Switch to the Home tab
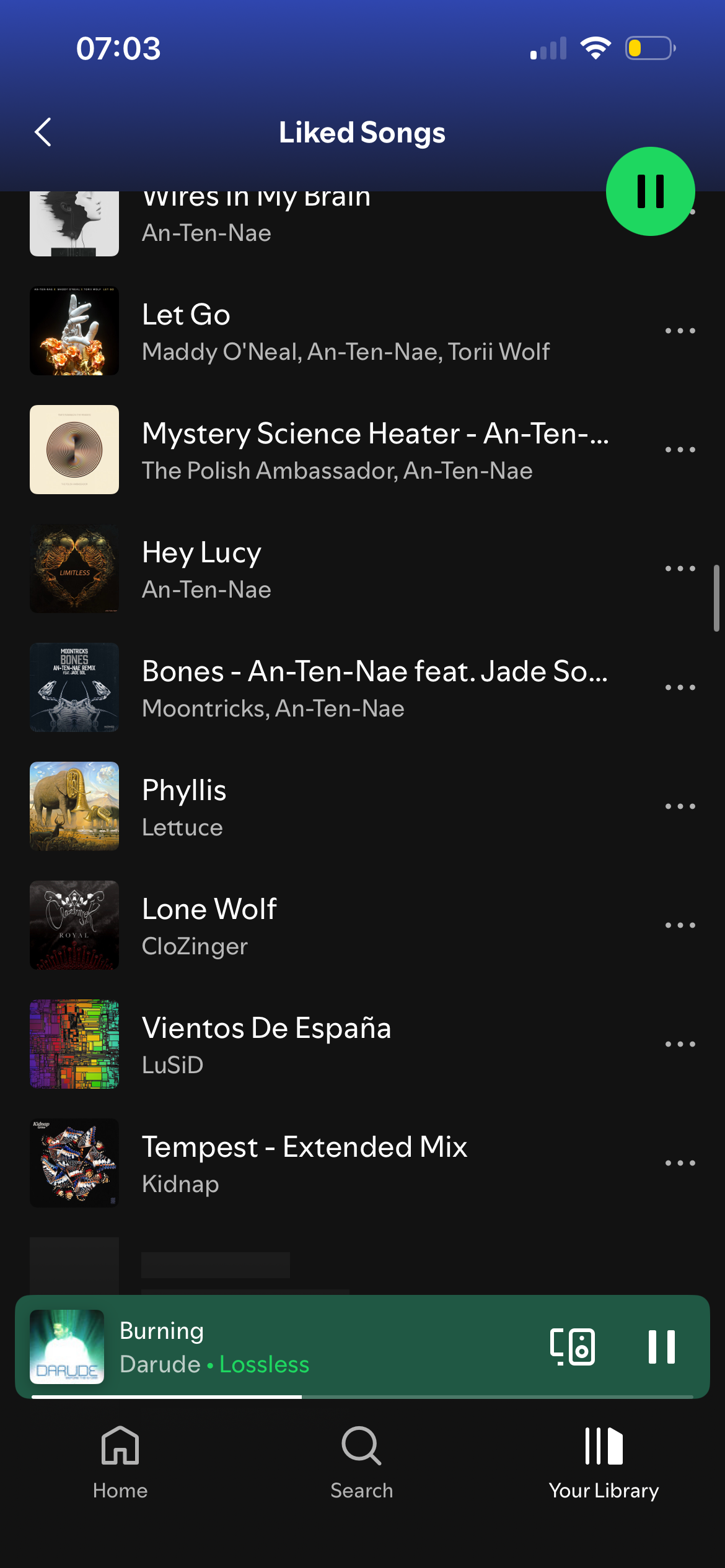The height and width of the screenshot is (1568, 725). click(x=120, y=1463)
